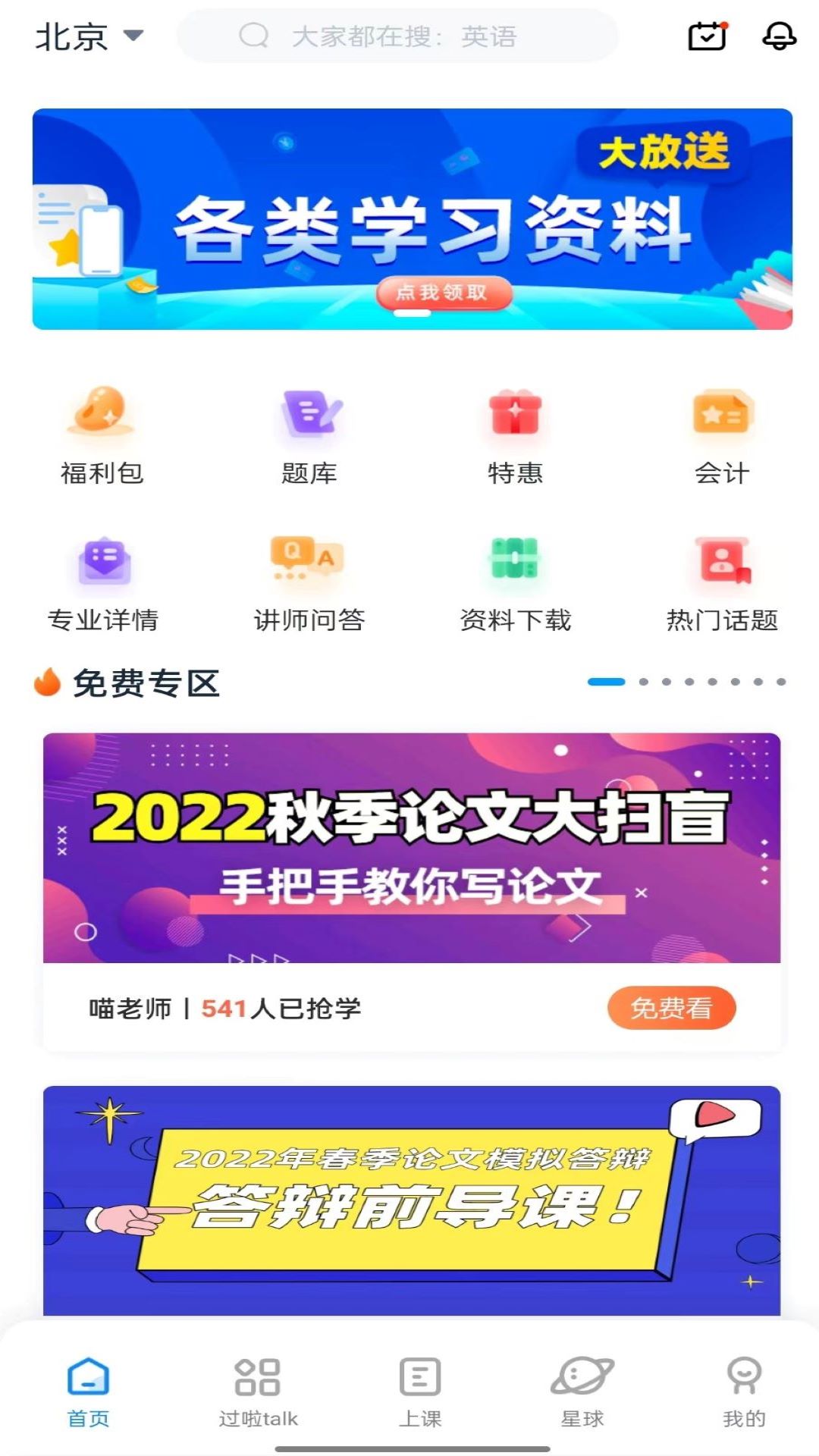
Task: Click the second pagination dot beside 免费专区
Action: [x=645, y=681]
